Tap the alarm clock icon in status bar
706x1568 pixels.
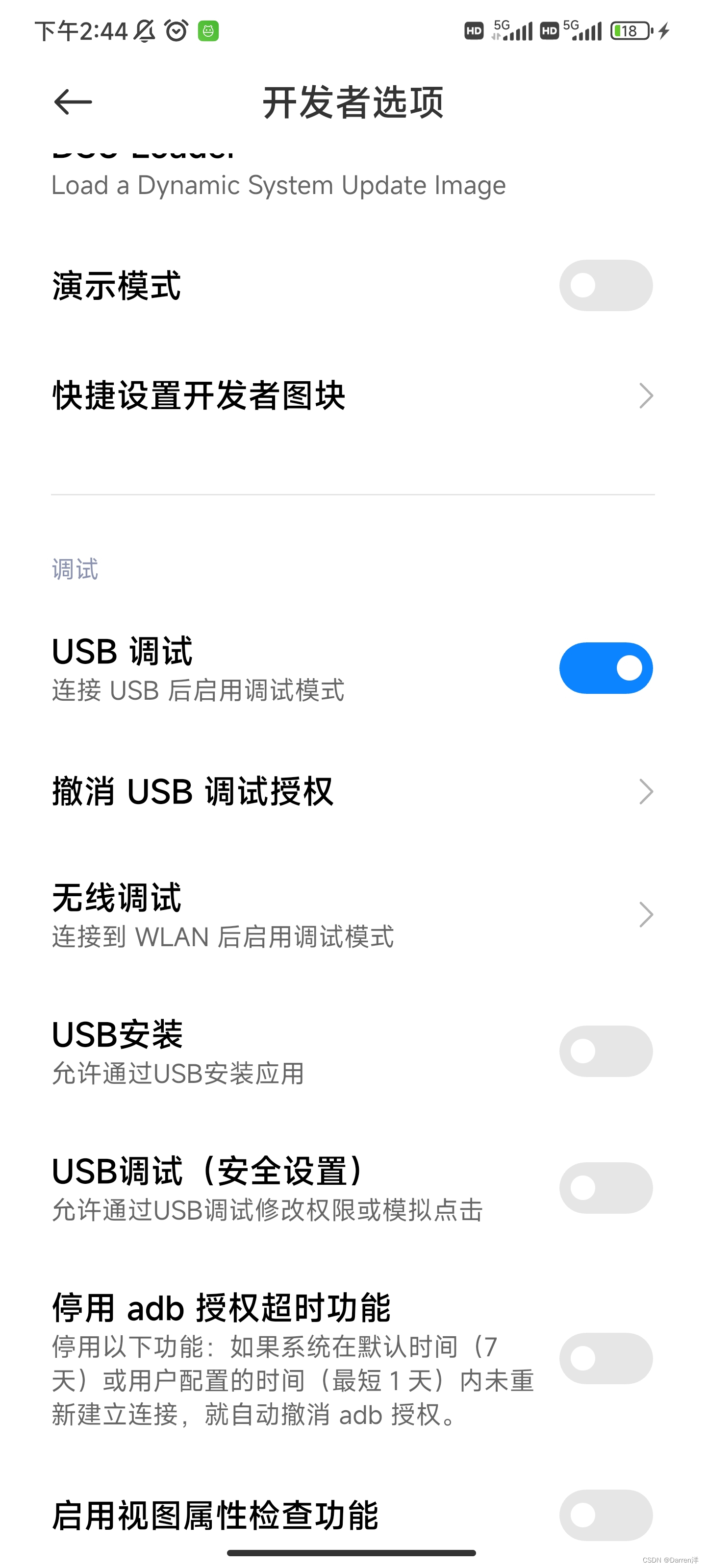[175, 29]
